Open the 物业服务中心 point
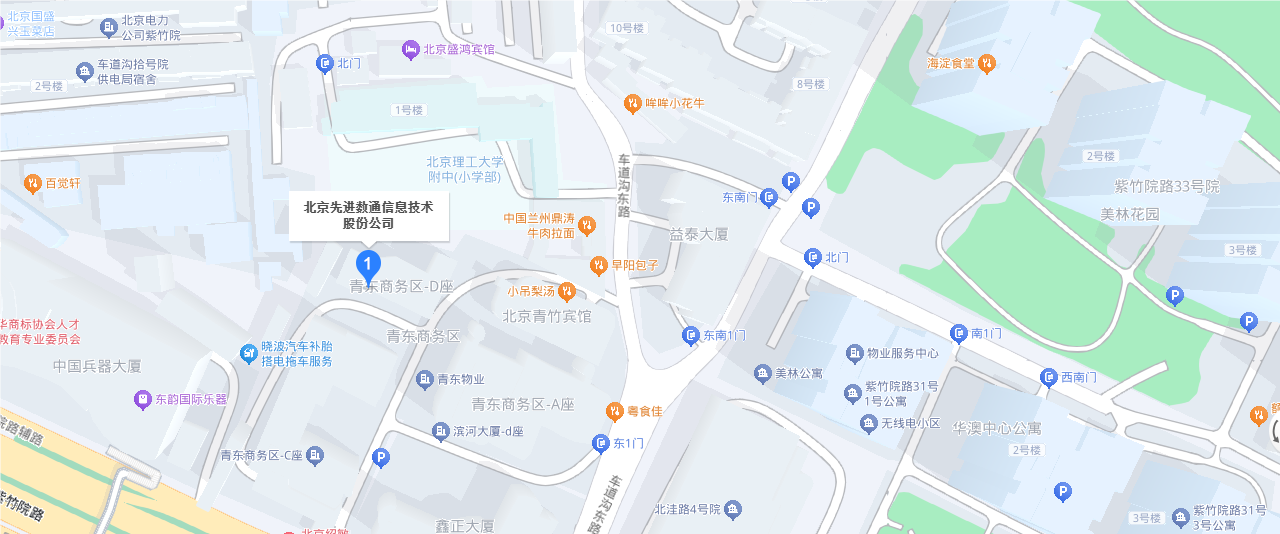This screenshot has height=534, width=1280. click(854, 353)
